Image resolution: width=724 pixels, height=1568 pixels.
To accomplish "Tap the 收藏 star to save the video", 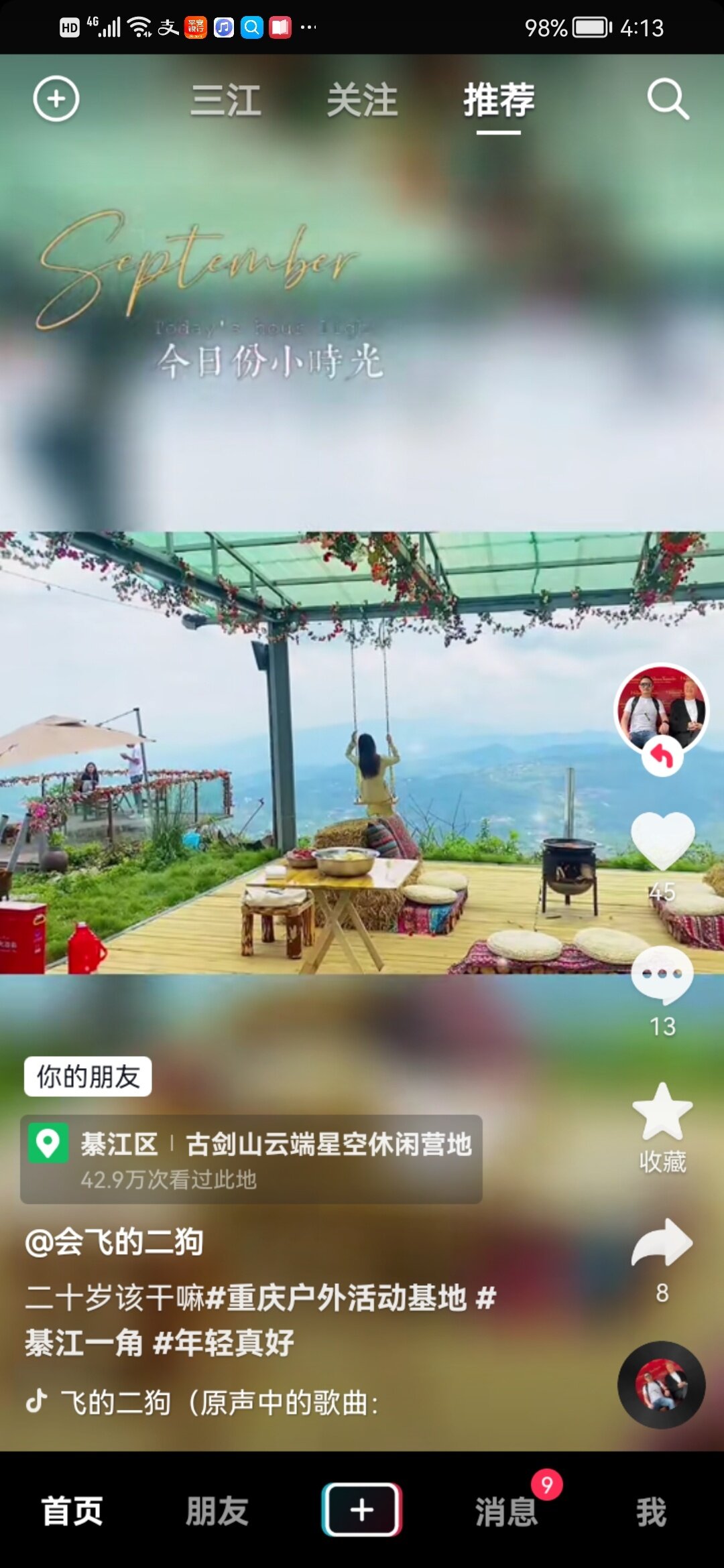I will (x=662, y=1112).
